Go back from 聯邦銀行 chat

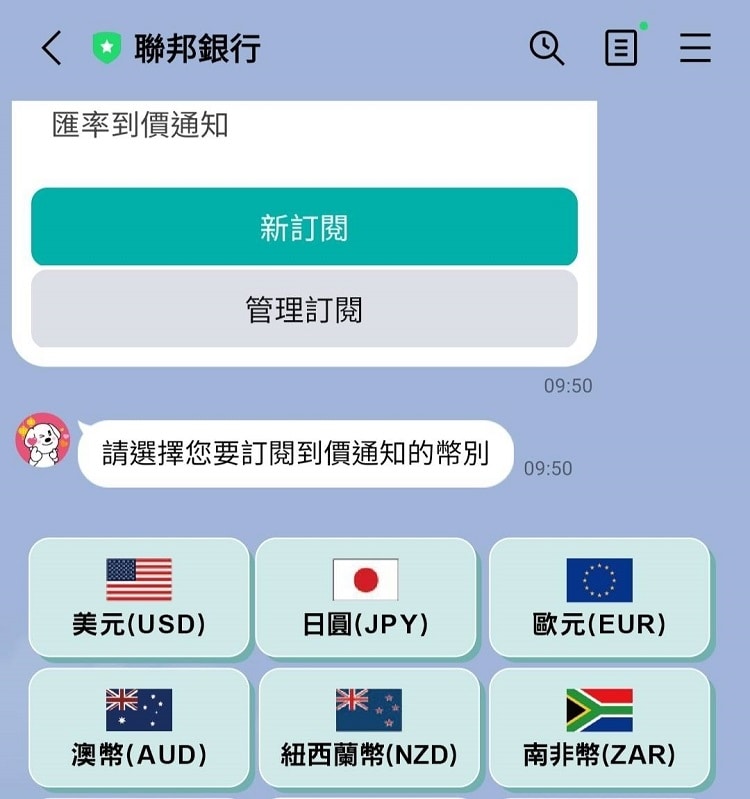52,48
